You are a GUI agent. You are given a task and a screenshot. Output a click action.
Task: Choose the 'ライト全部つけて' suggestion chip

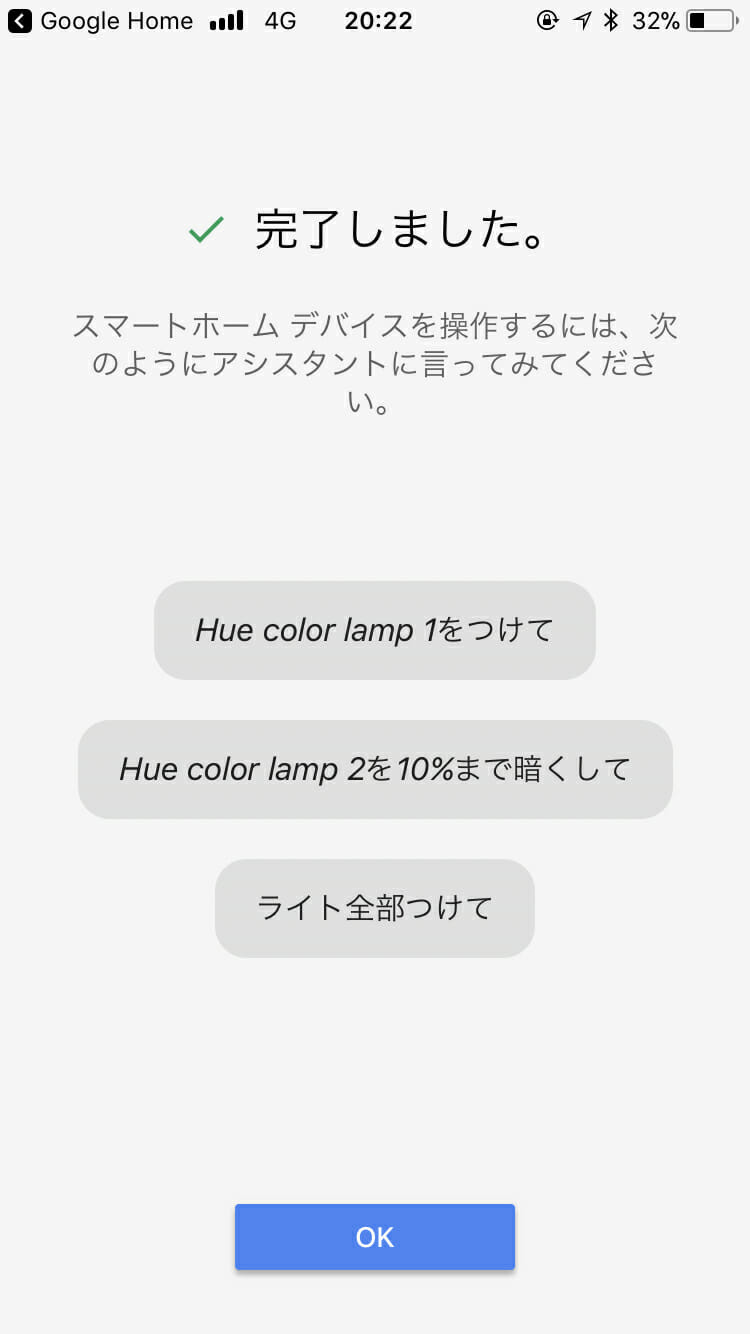[374, 908]
